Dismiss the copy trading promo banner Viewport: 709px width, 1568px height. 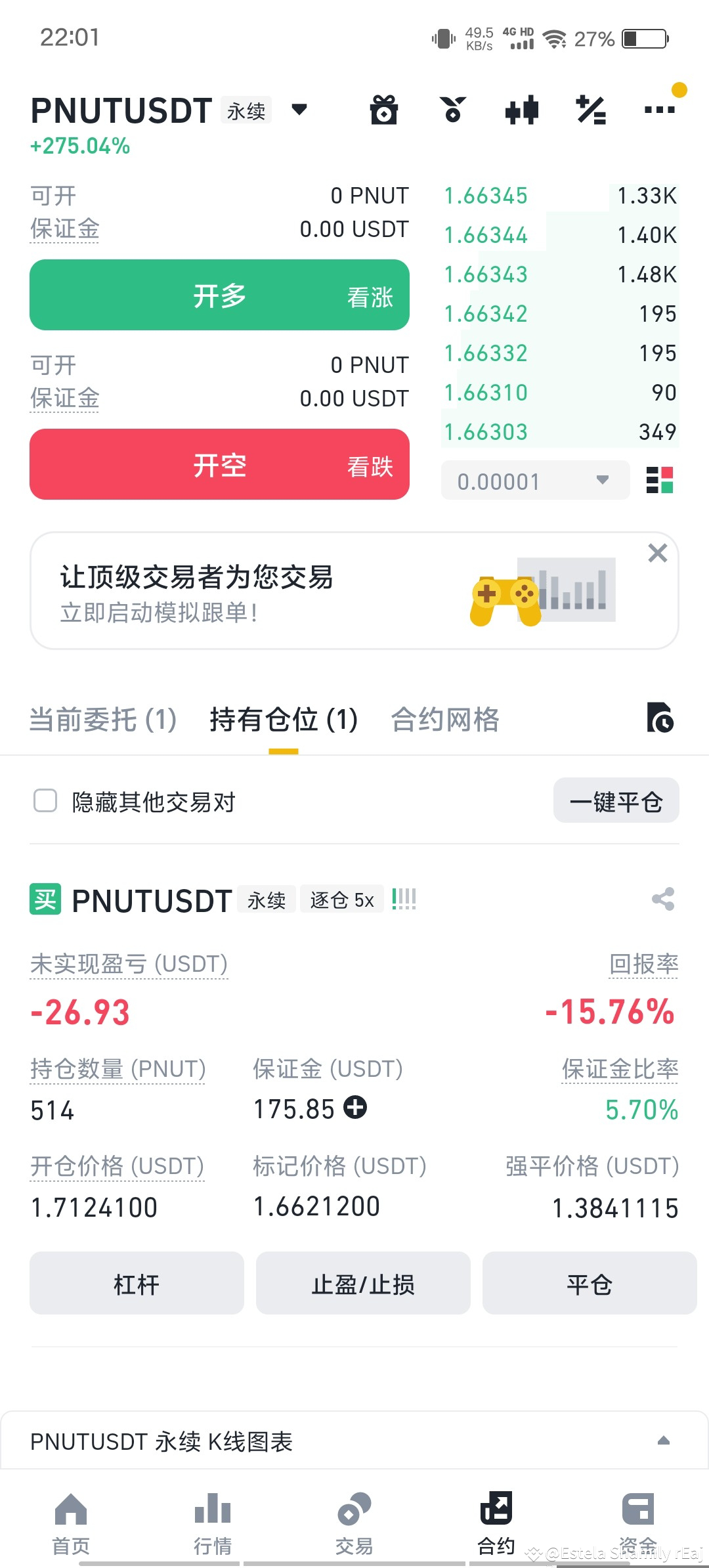(658, 554)
